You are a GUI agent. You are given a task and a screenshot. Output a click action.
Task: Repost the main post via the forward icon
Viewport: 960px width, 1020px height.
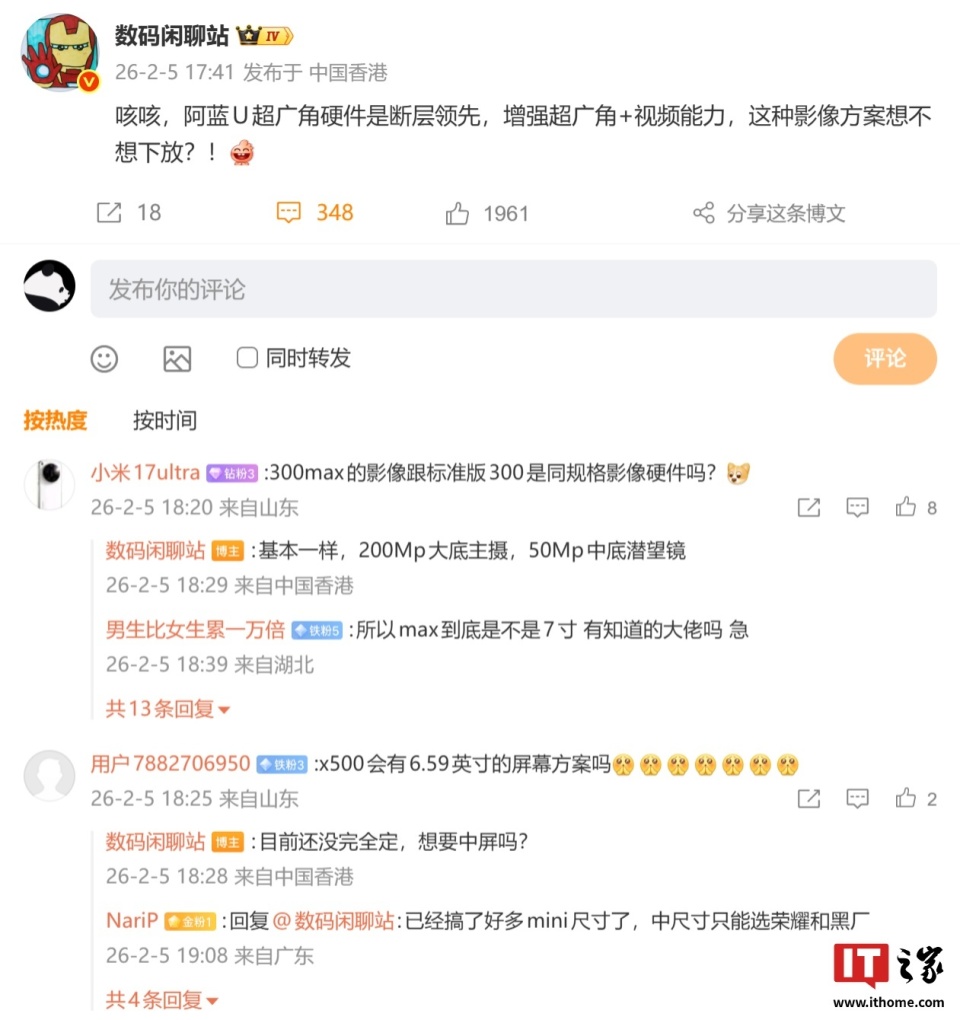tap(110, 212)
